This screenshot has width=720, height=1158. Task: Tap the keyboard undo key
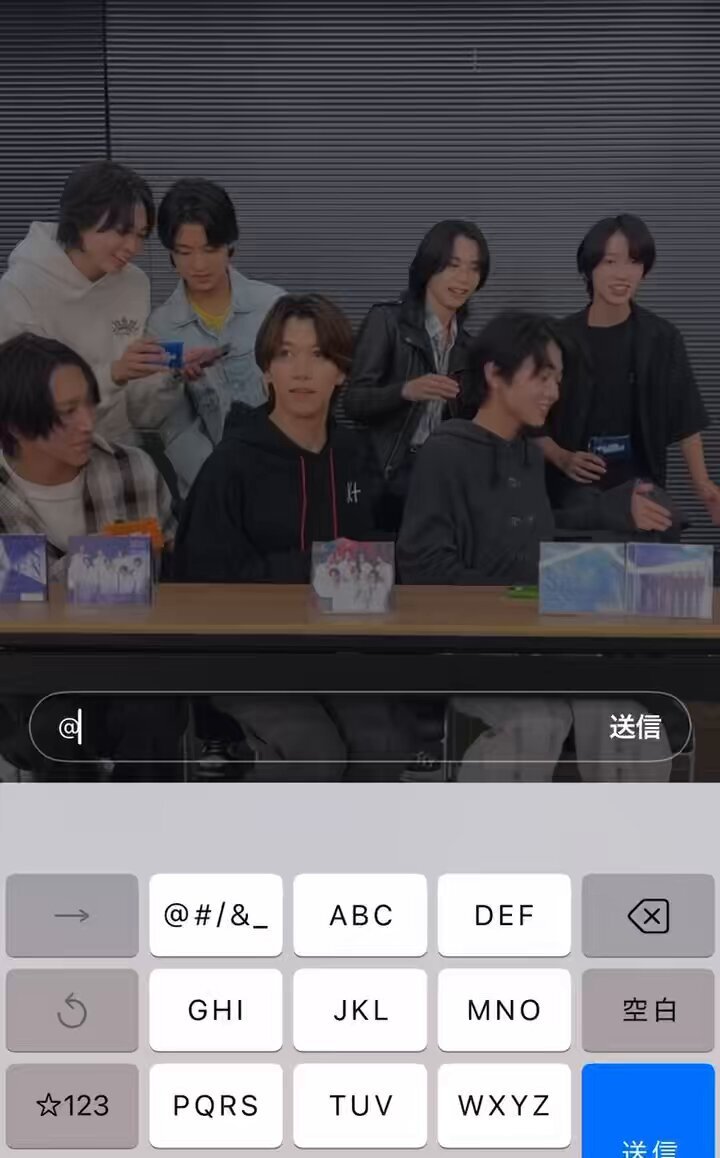click(72, 1010)
